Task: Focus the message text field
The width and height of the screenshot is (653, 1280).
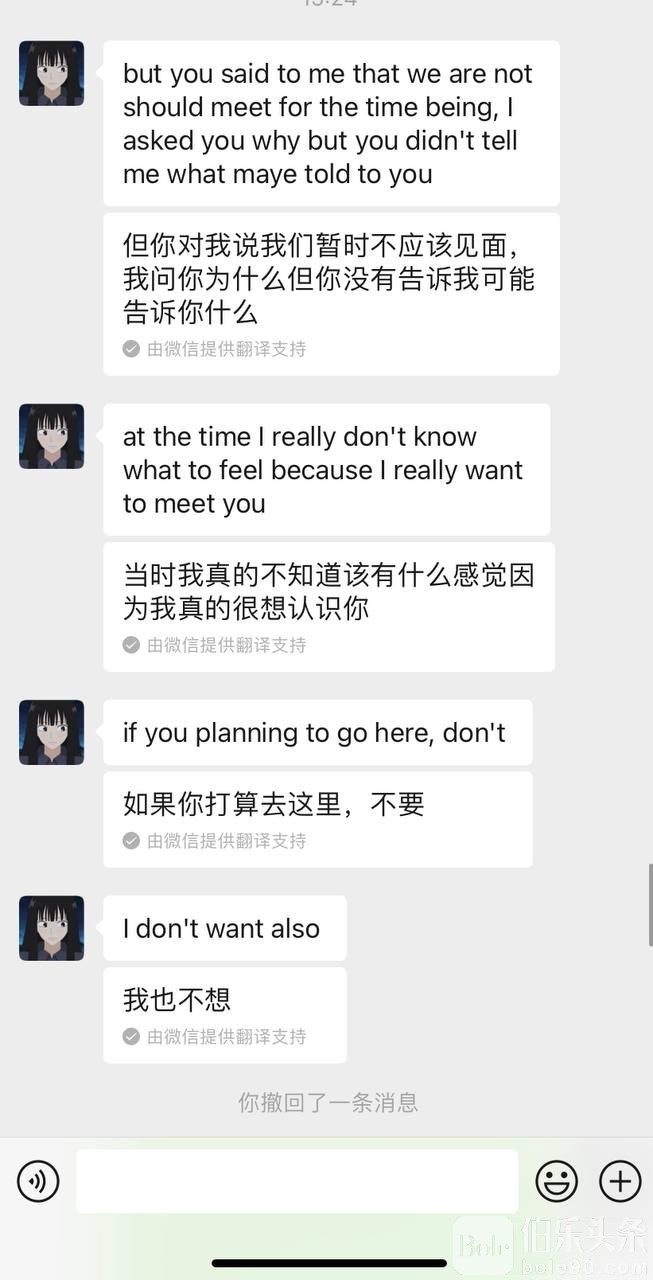Action: tap(297, 1181)
